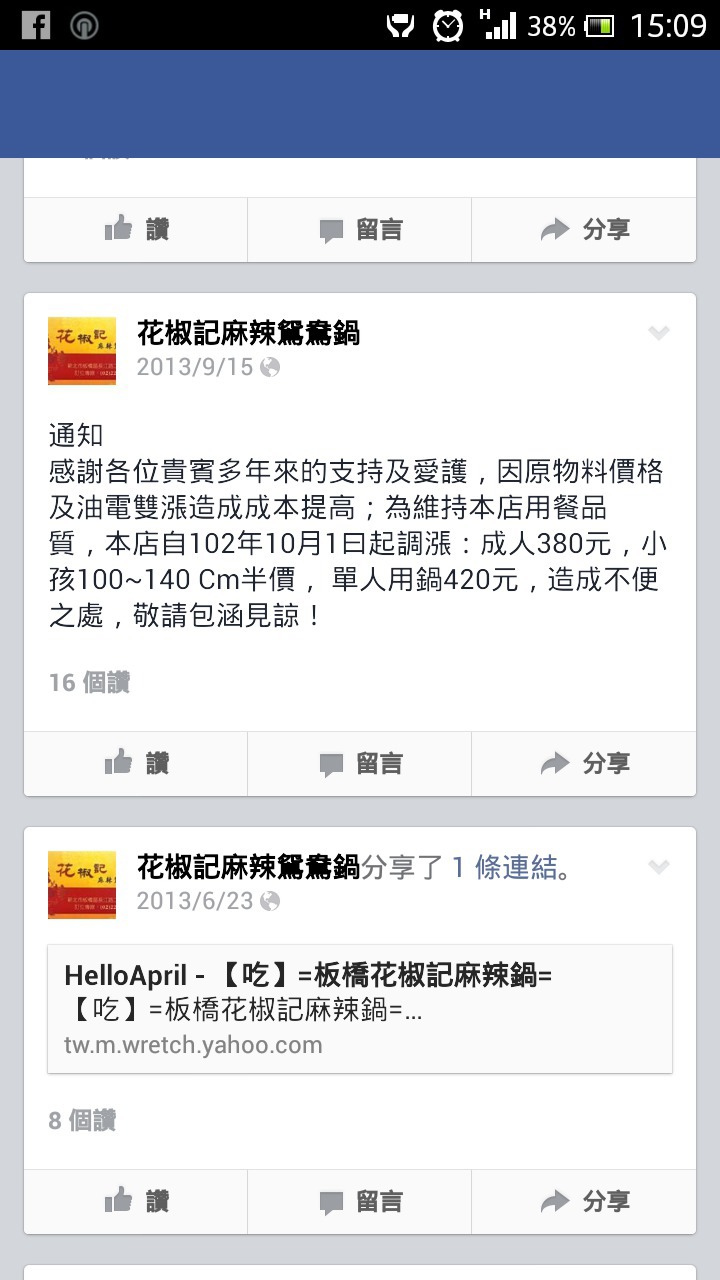Viewport: 720px width, 1280px height.
Task: Open 花椒記麻辣鴛鴦鍋 name on 2013/6/23 post
Action: click(248, 866)
